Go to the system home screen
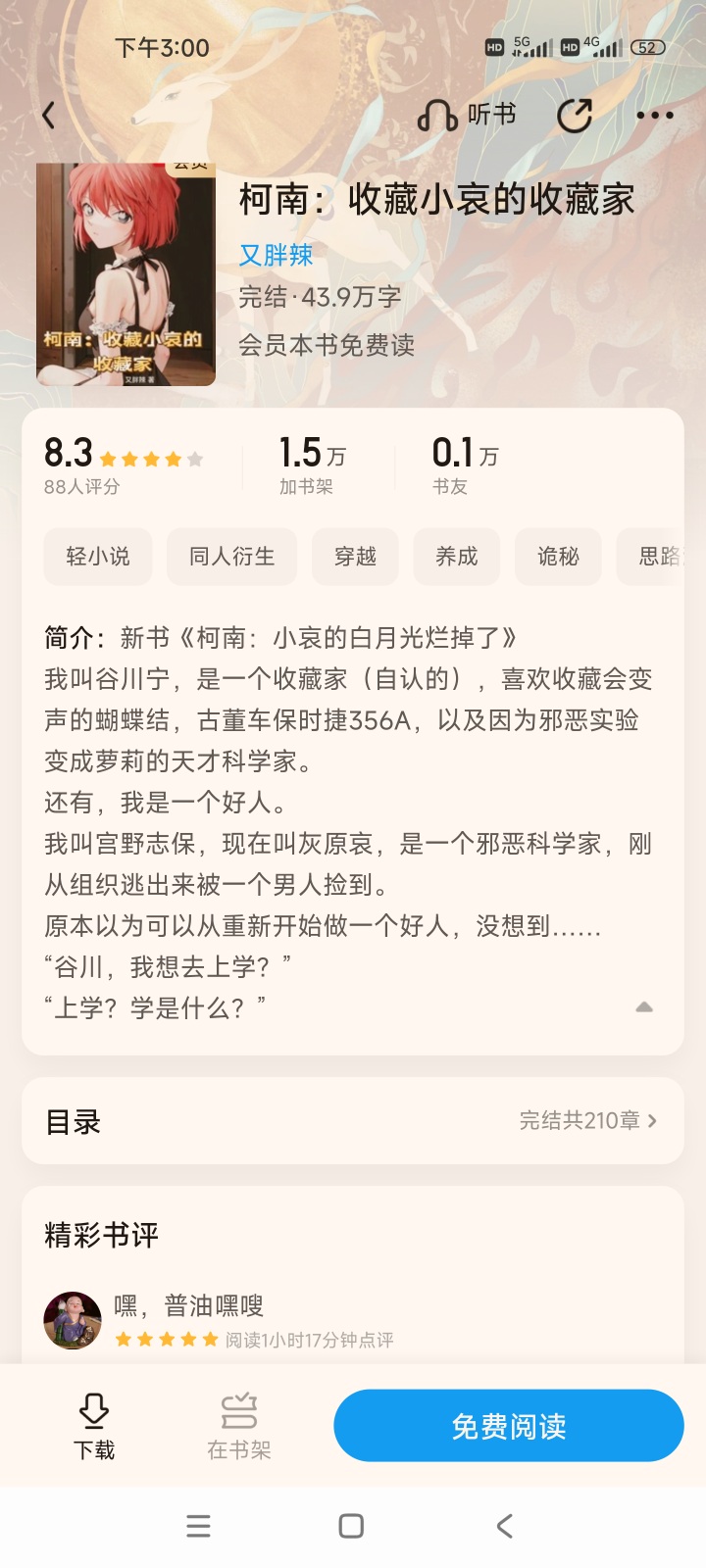706x1568 pixels. coord(351,1526)
